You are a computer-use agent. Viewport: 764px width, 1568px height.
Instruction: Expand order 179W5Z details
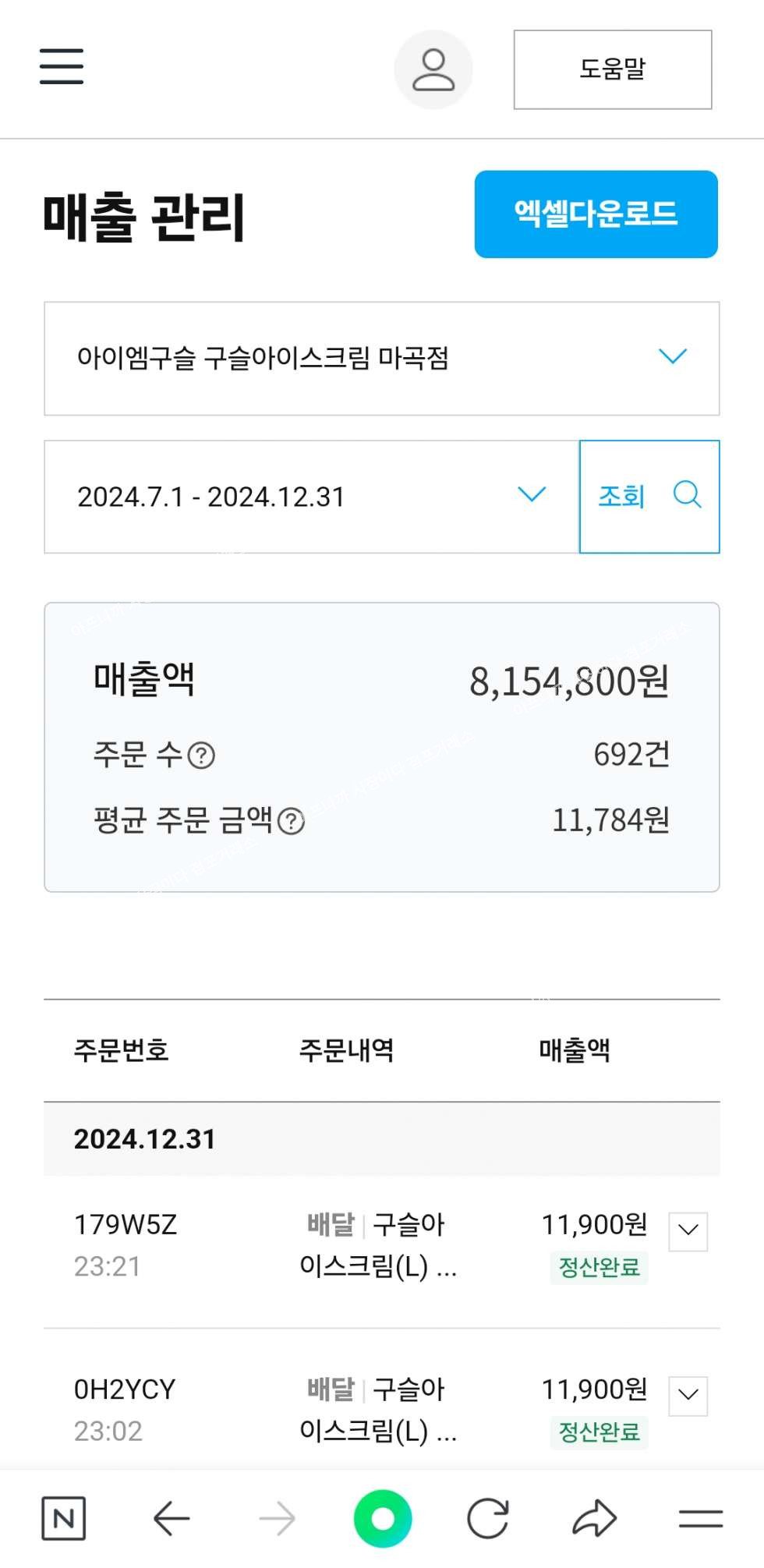pyautogui.click(x=688, y=1231)
